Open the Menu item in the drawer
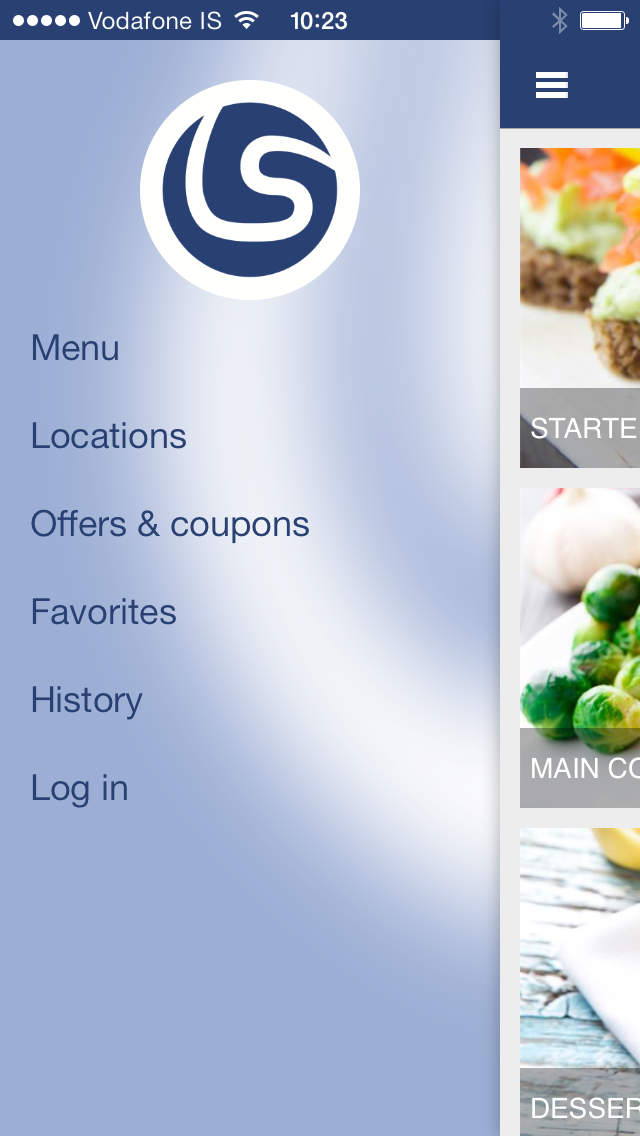 pos(75,348)
